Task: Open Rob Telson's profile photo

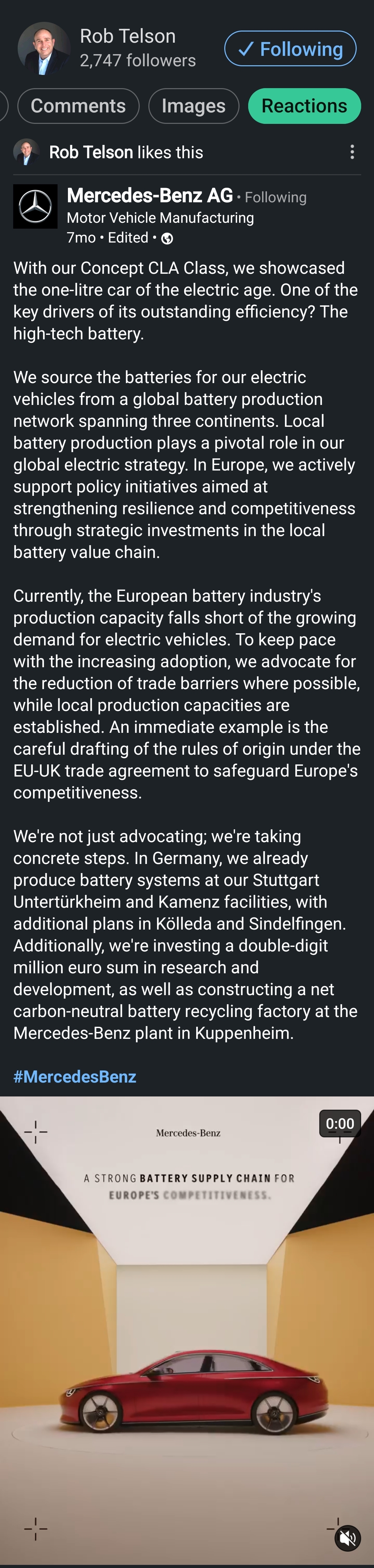Action: [x=44, y=48]
